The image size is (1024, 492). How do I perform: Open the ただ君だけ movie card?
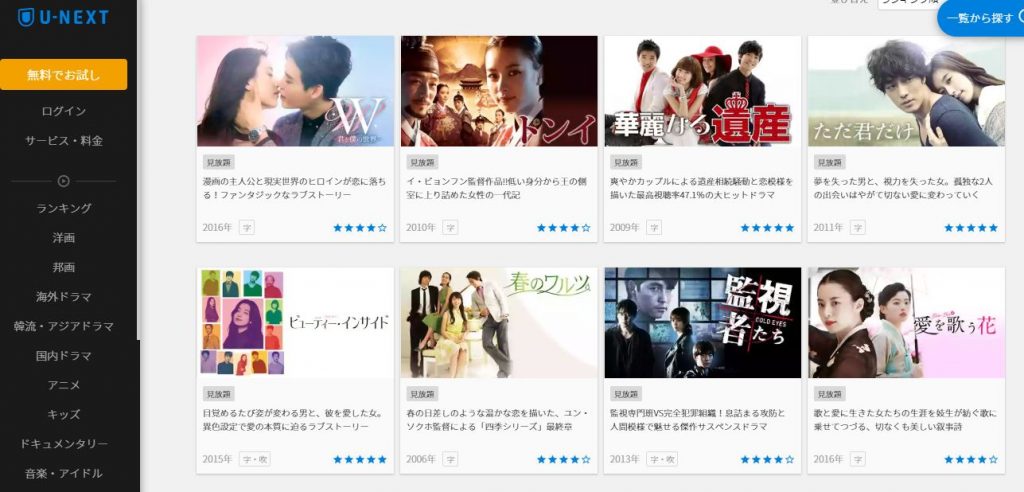(906, 92)
